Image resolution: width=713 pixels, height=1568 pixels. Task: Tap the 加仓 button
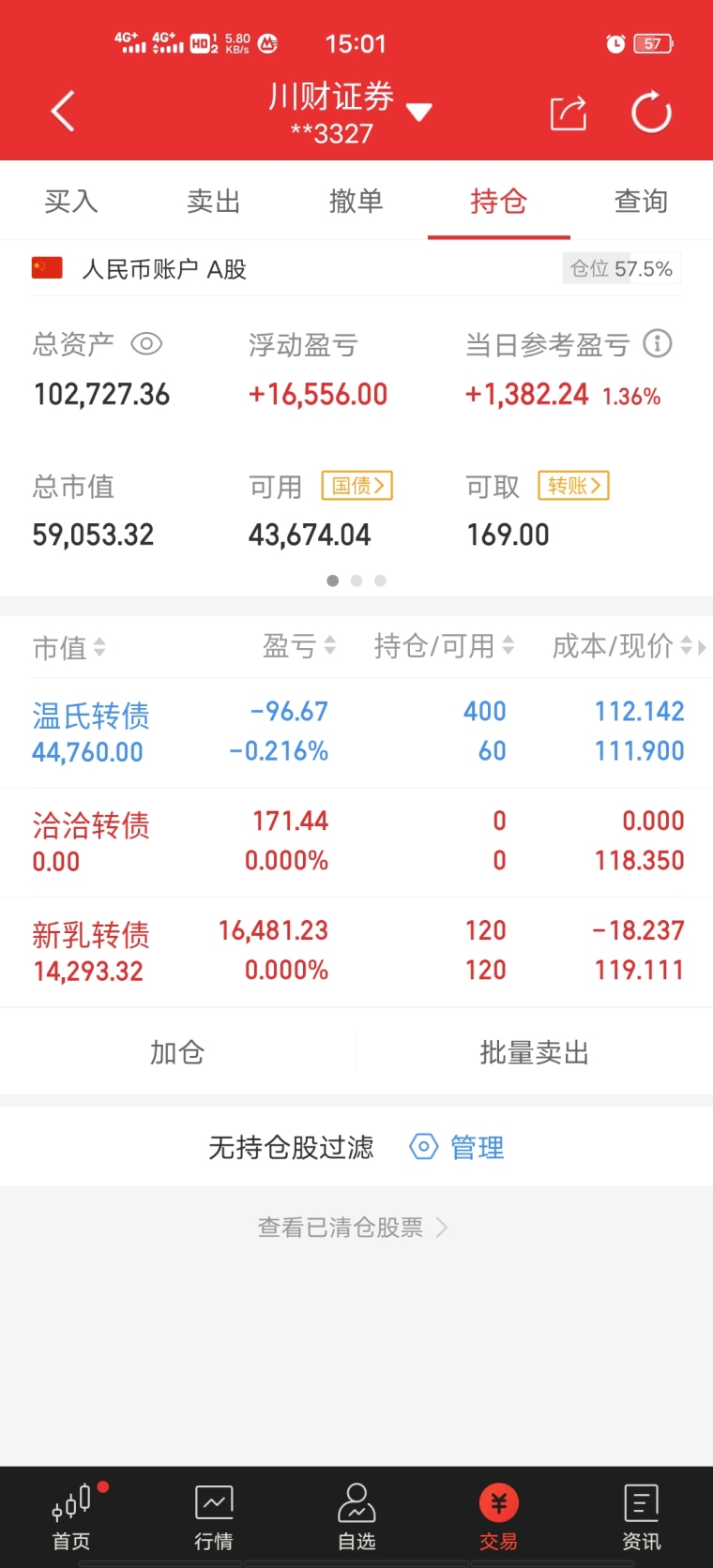[x=177, y=1052]
